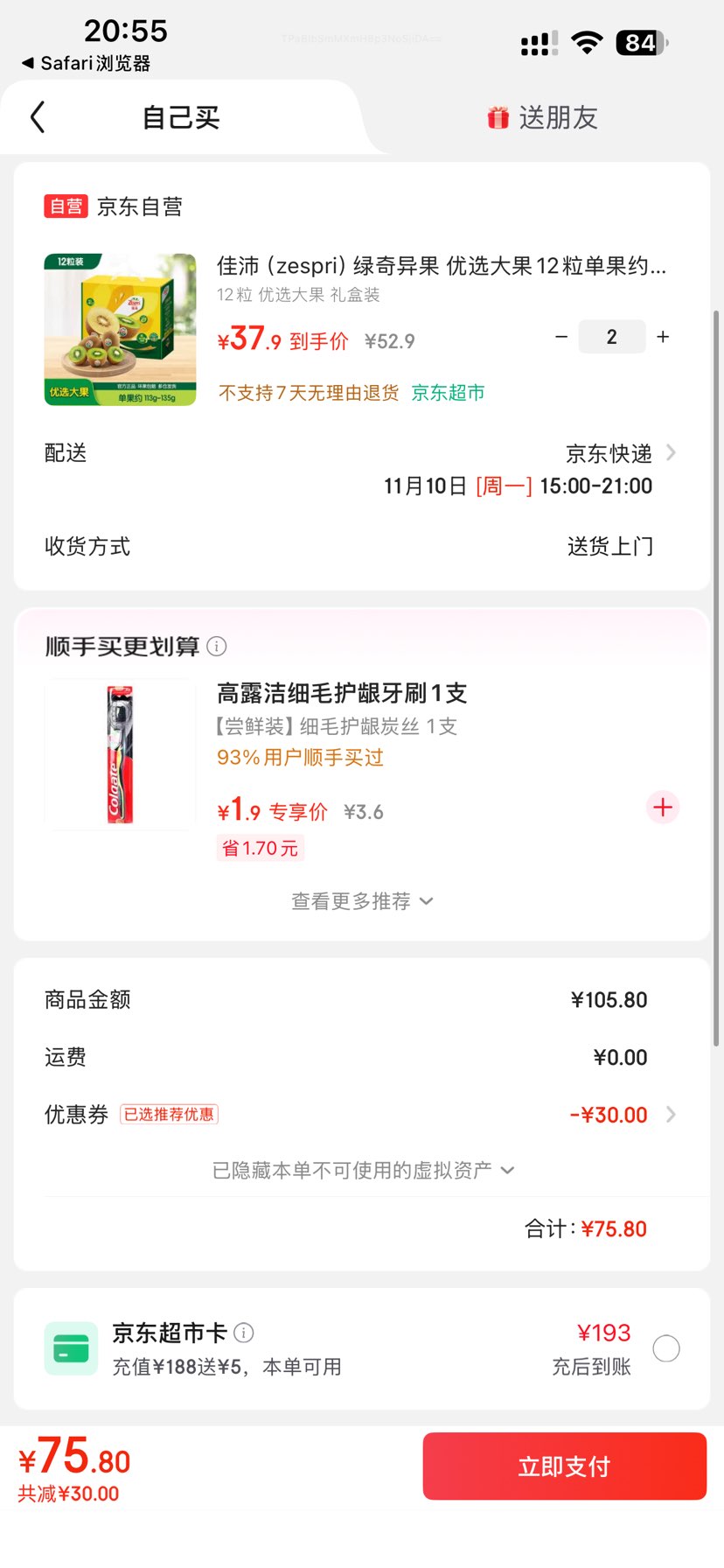Open the info icon next to 顺手买更划算
724x1568 pixels.
coord(216,646)
